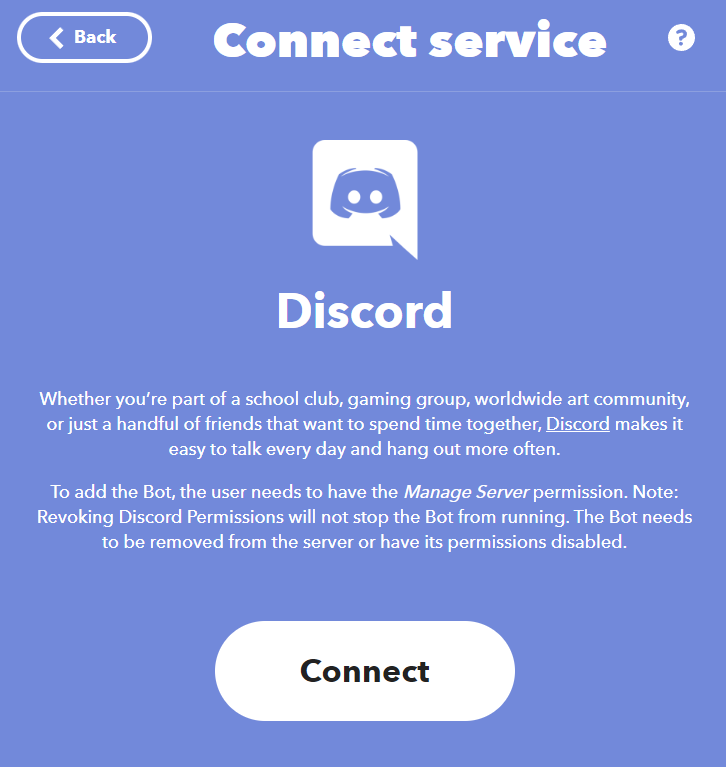Open the help question mark icon
The width and height of the screenshot is (726, 767).
pyautogui.click(x=681, y=38)
